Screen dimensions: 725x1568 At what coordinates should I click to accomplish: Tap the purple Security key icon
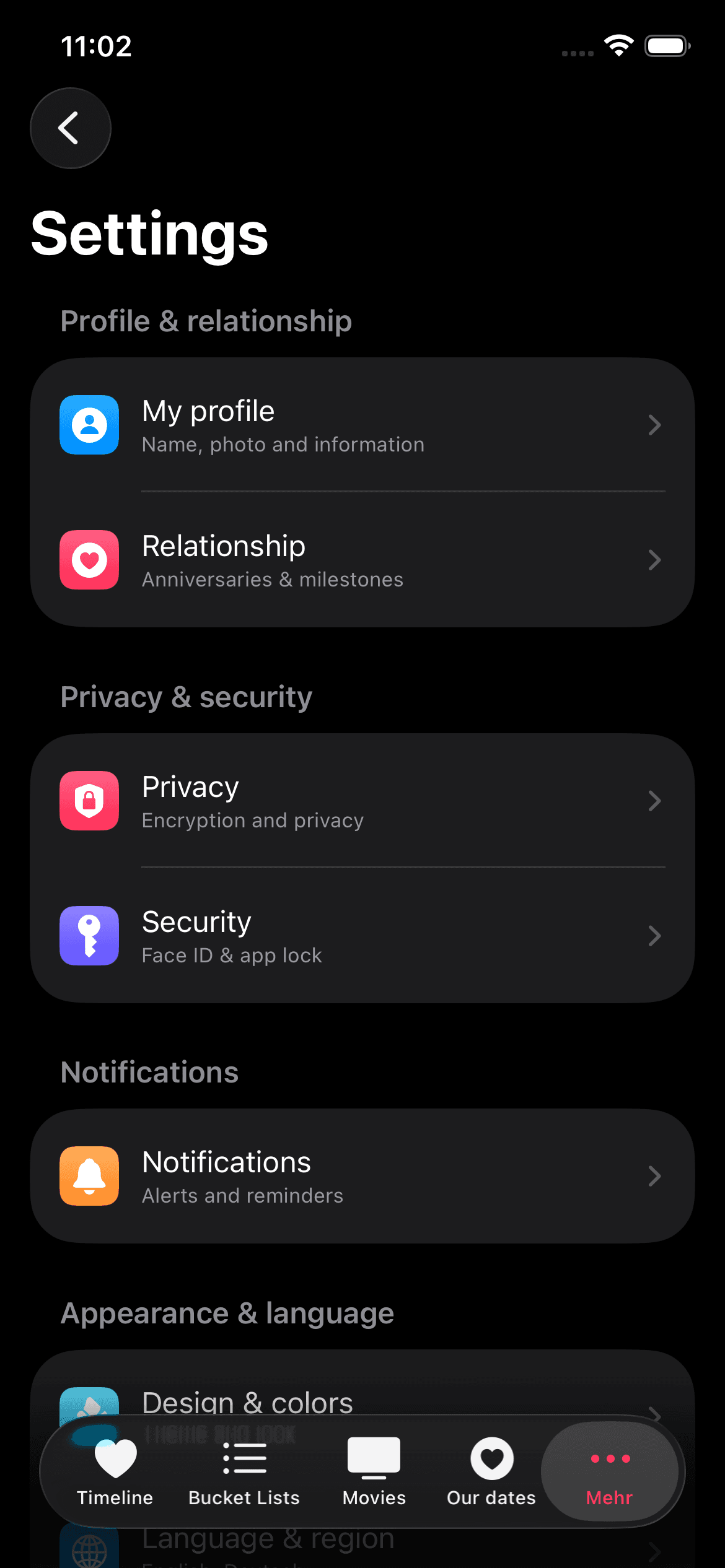pos(89,936)
